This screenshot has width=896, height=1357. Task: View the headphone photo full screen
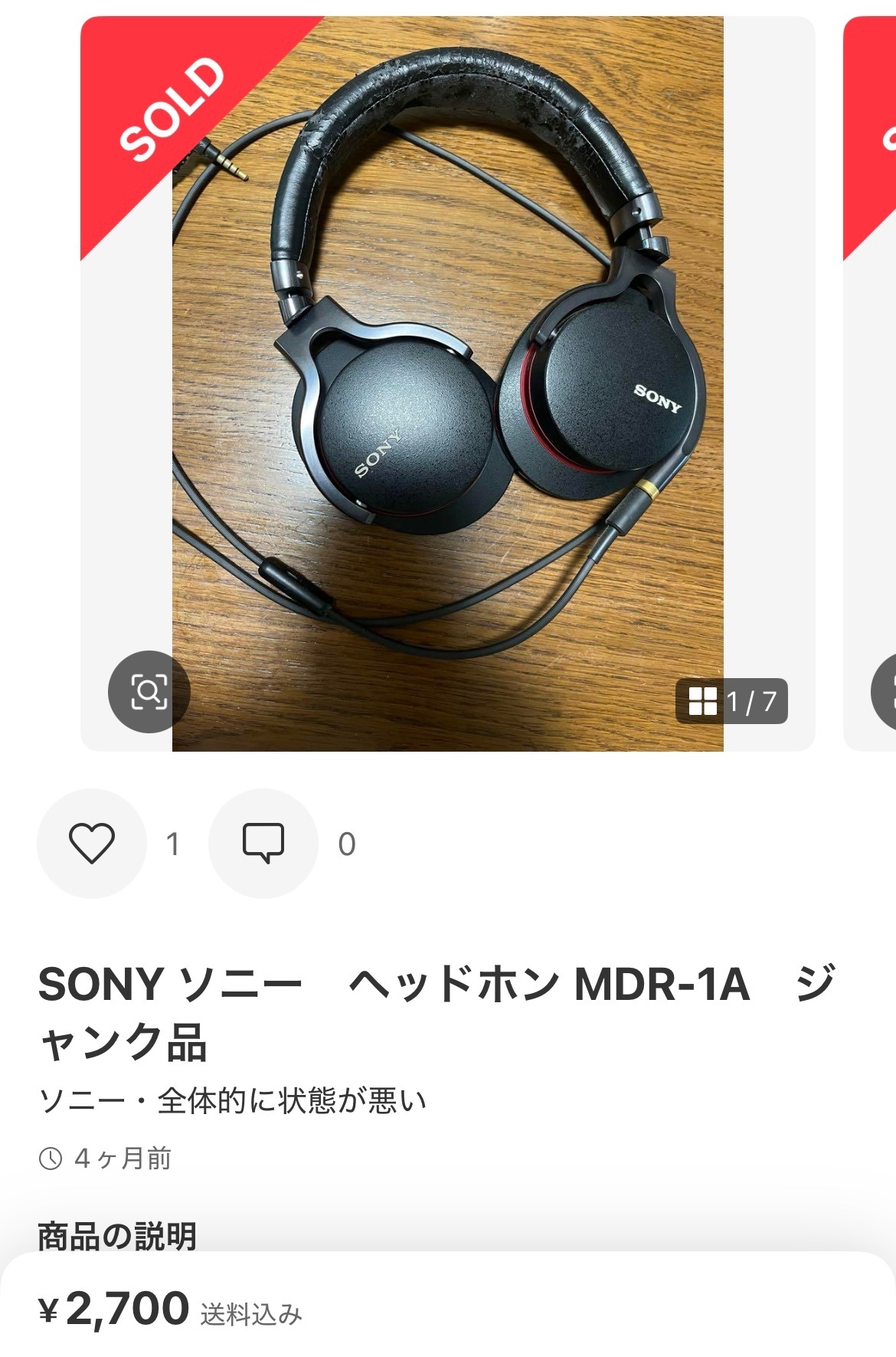447,383
